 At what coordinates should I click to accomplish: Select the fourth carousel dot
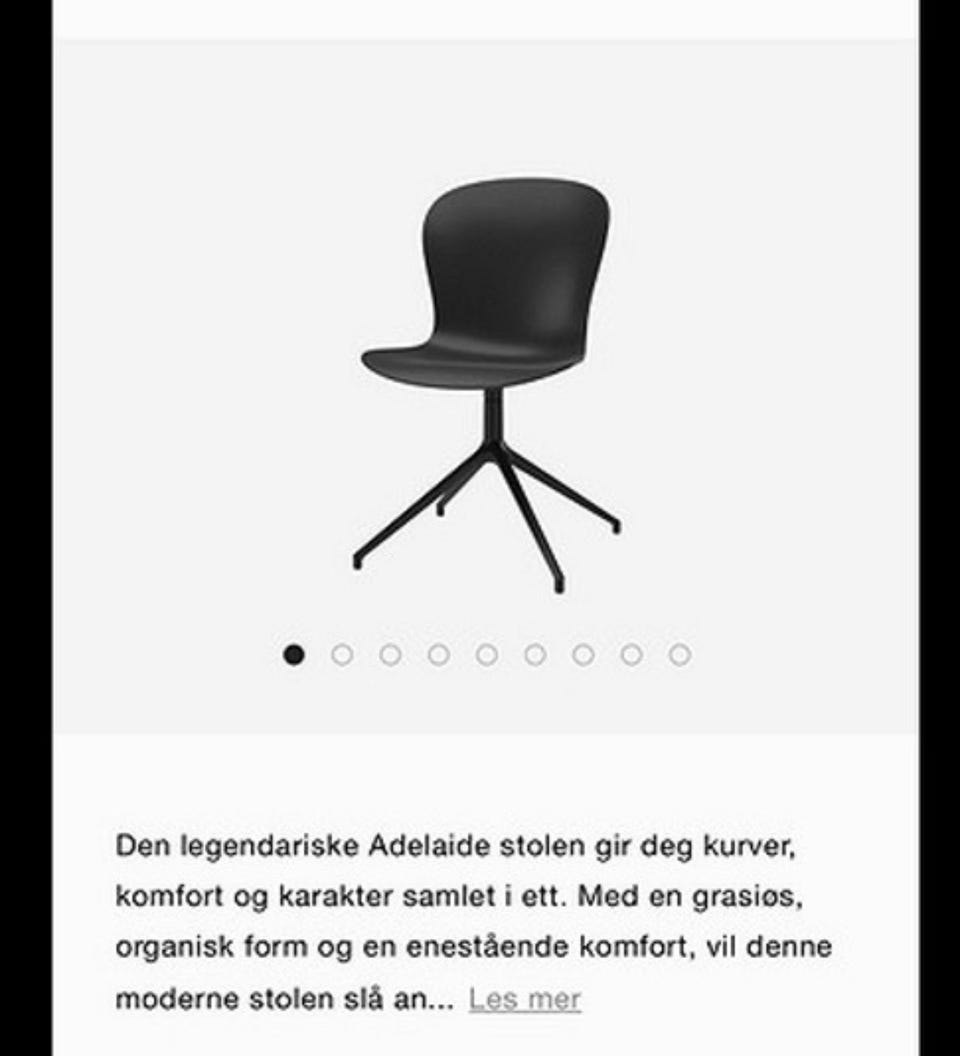pos(436,654)
